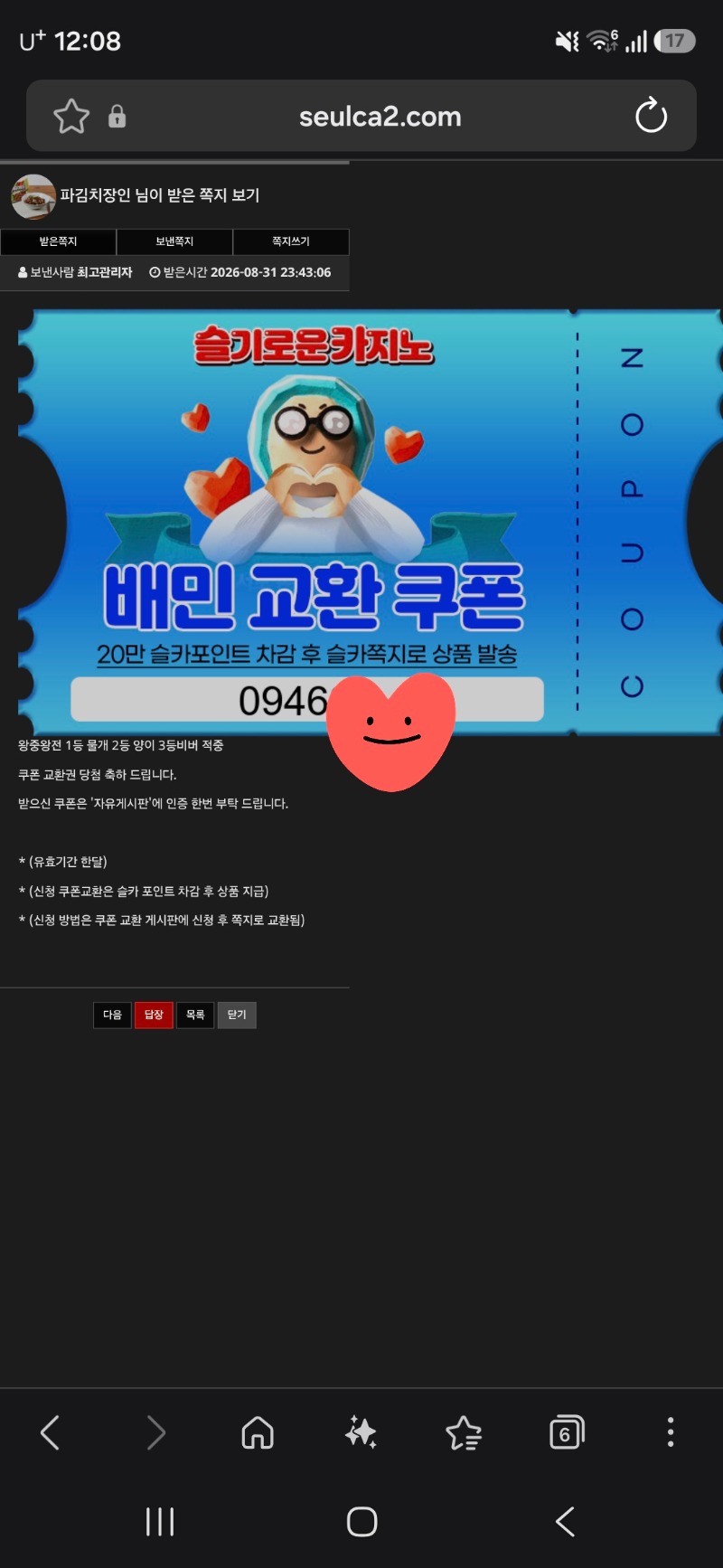Open the 쪽지쓰기 tab
Viewport: 723px width, 1568px height.
coord(291,241)
